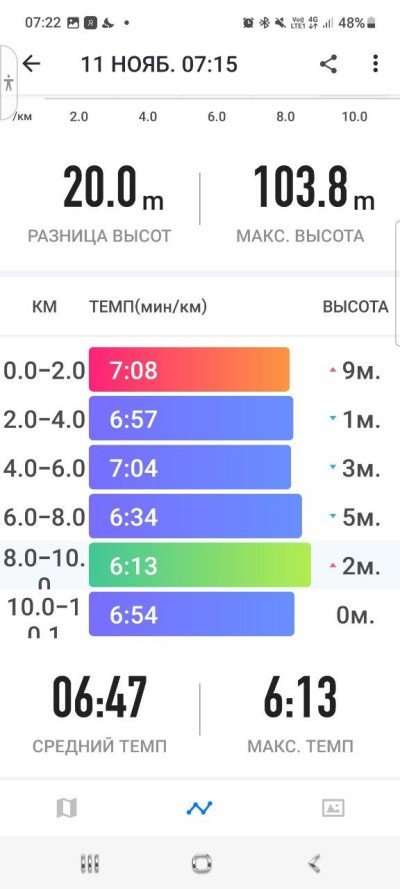The height and width of the screenshot is (889, 400).
Task: Tap the 8.0–10.0 km split with pace 6:13
Action: pyautogui.click(x=200, y=565)
